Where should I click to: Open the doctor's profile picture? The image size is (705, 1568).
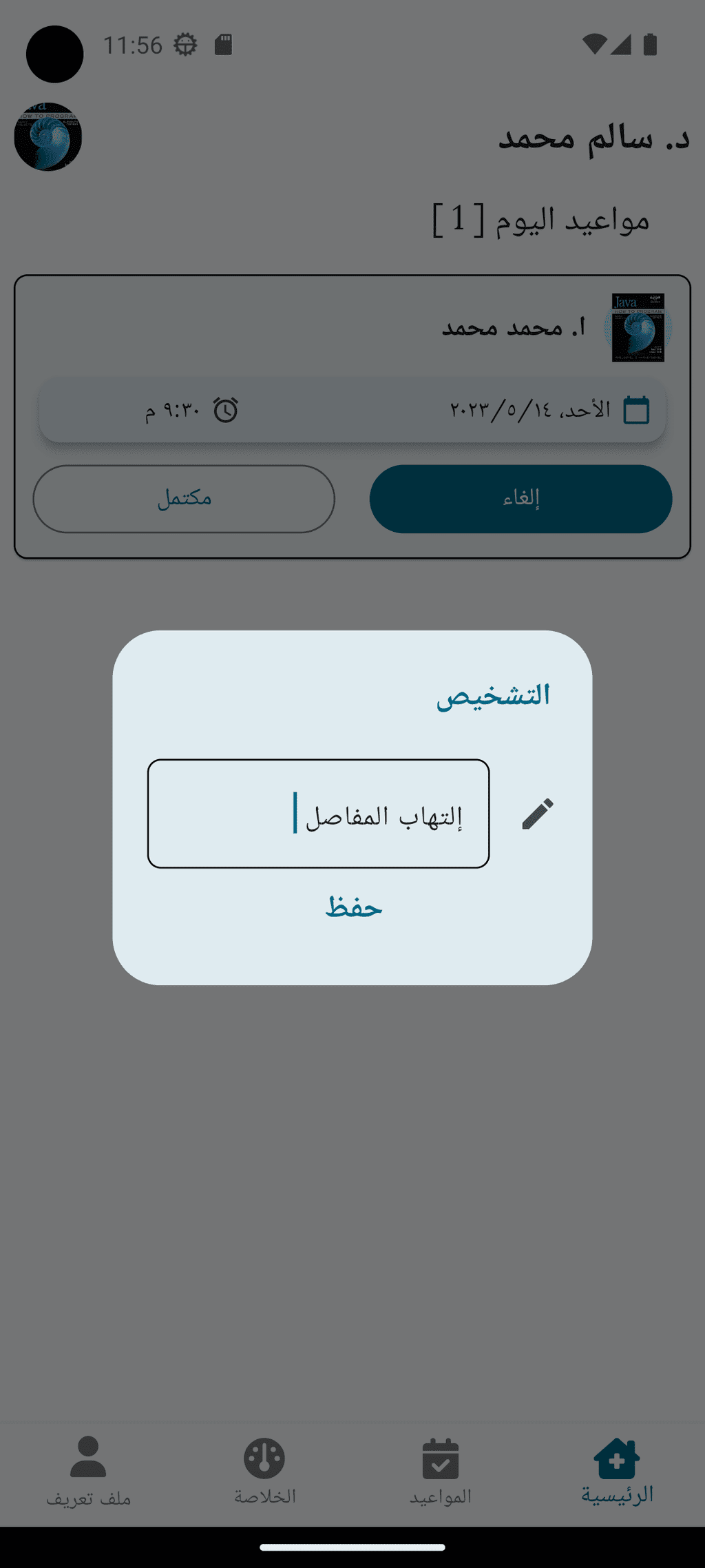tap(48, 136)
